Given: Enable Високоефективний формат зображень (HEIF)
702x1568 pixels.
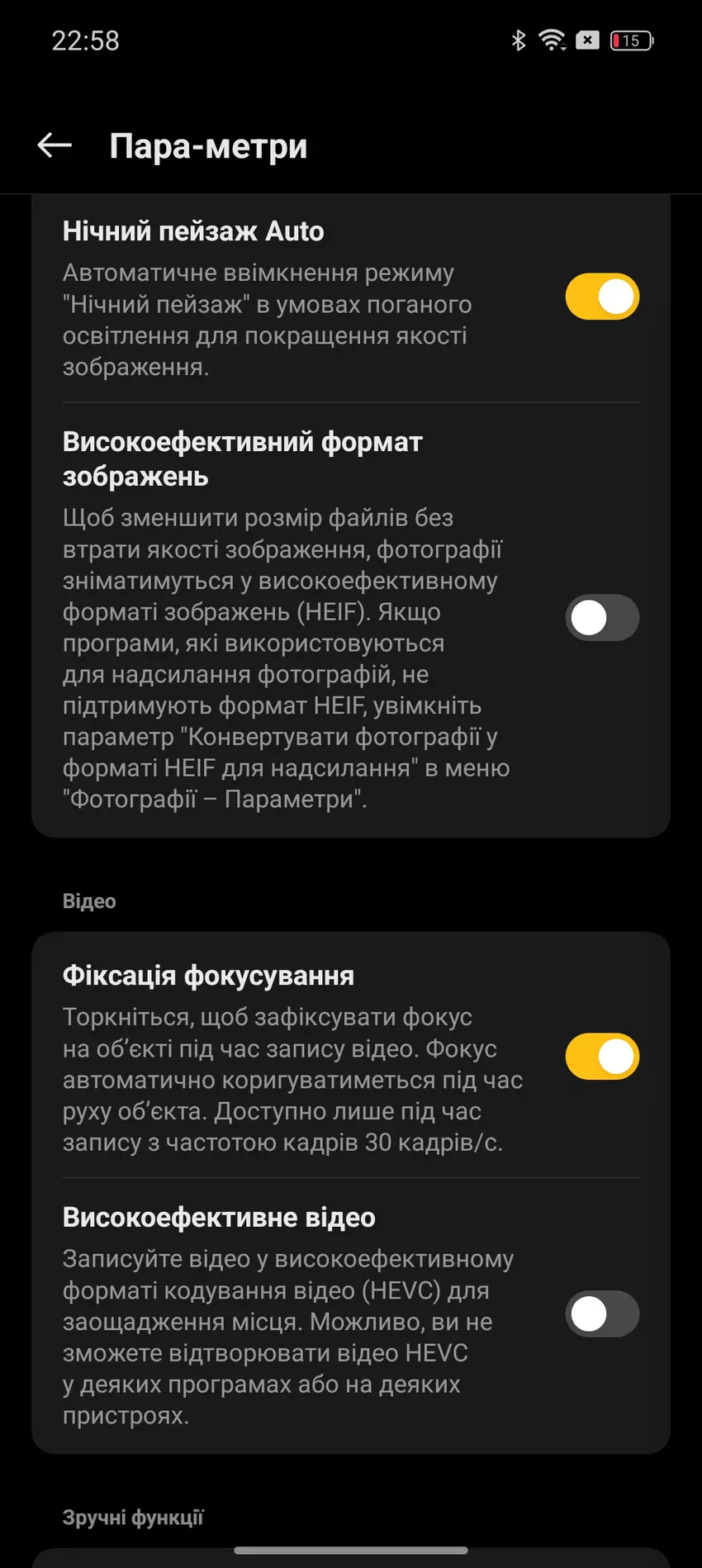Looking at the screenshot, I should (x=602, y=618).
